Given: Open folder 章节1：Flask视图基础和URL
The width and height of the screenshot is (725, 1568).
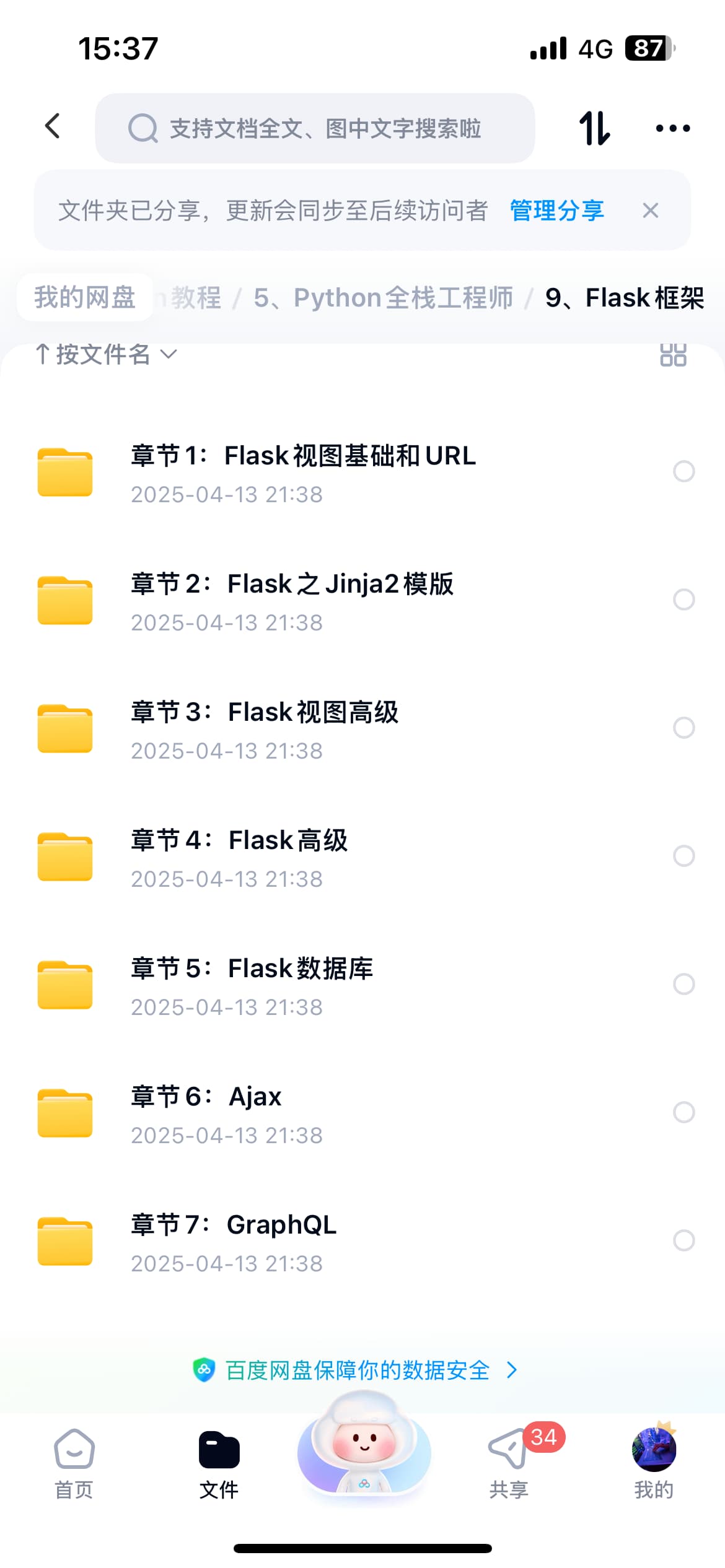Looking at the screenshot, I should [x=303, y=472].
